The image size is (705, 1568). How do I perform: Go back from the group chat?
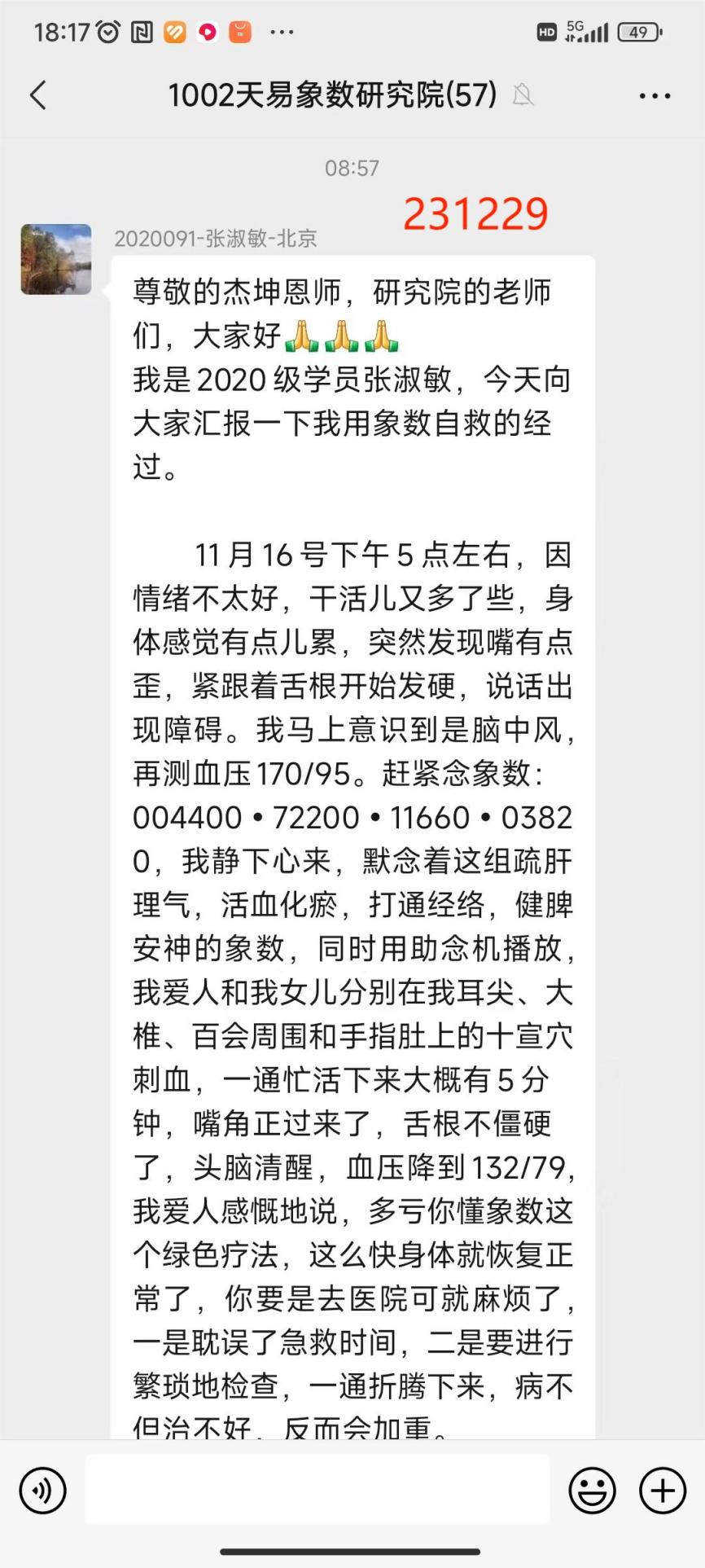pos(38,96)
